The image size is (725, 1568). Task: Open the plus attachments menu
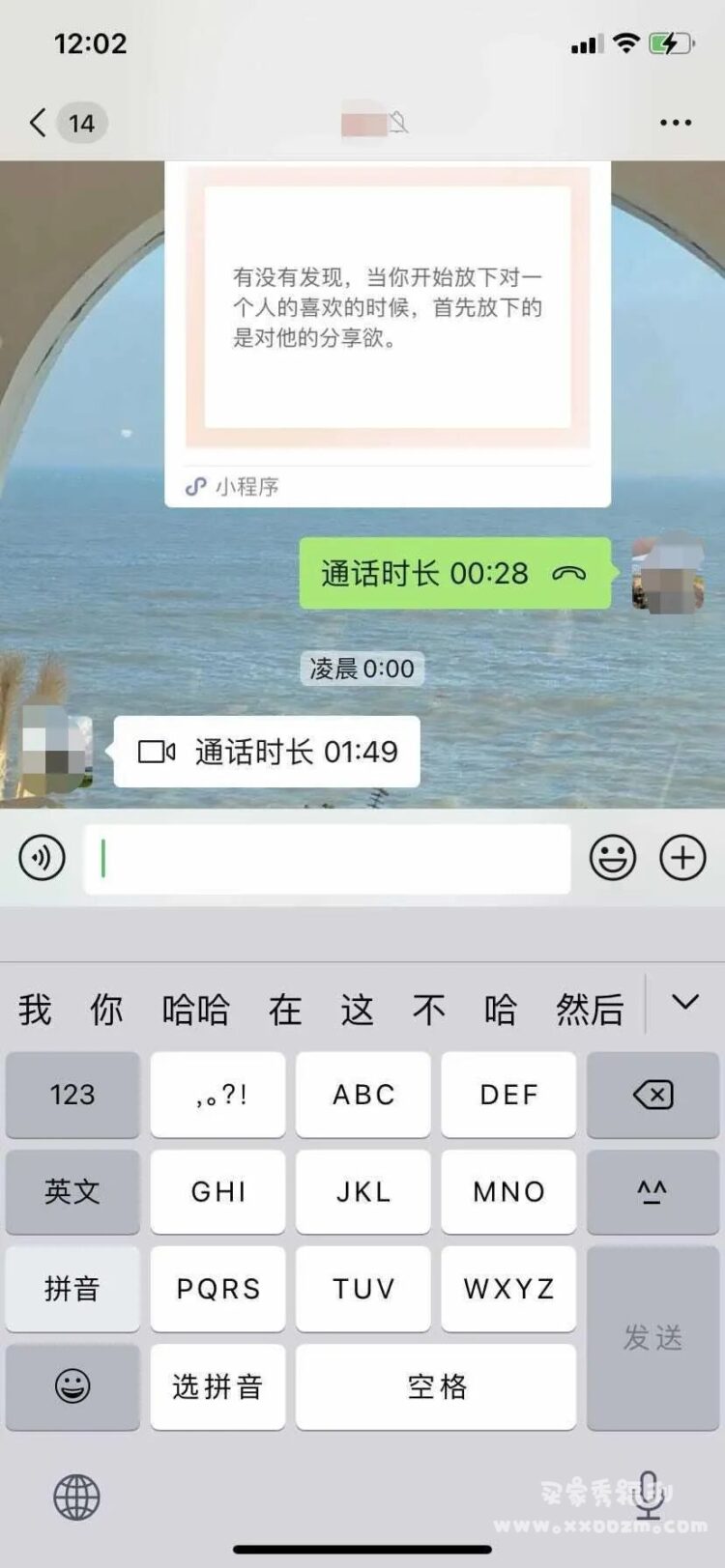(682, 857)
